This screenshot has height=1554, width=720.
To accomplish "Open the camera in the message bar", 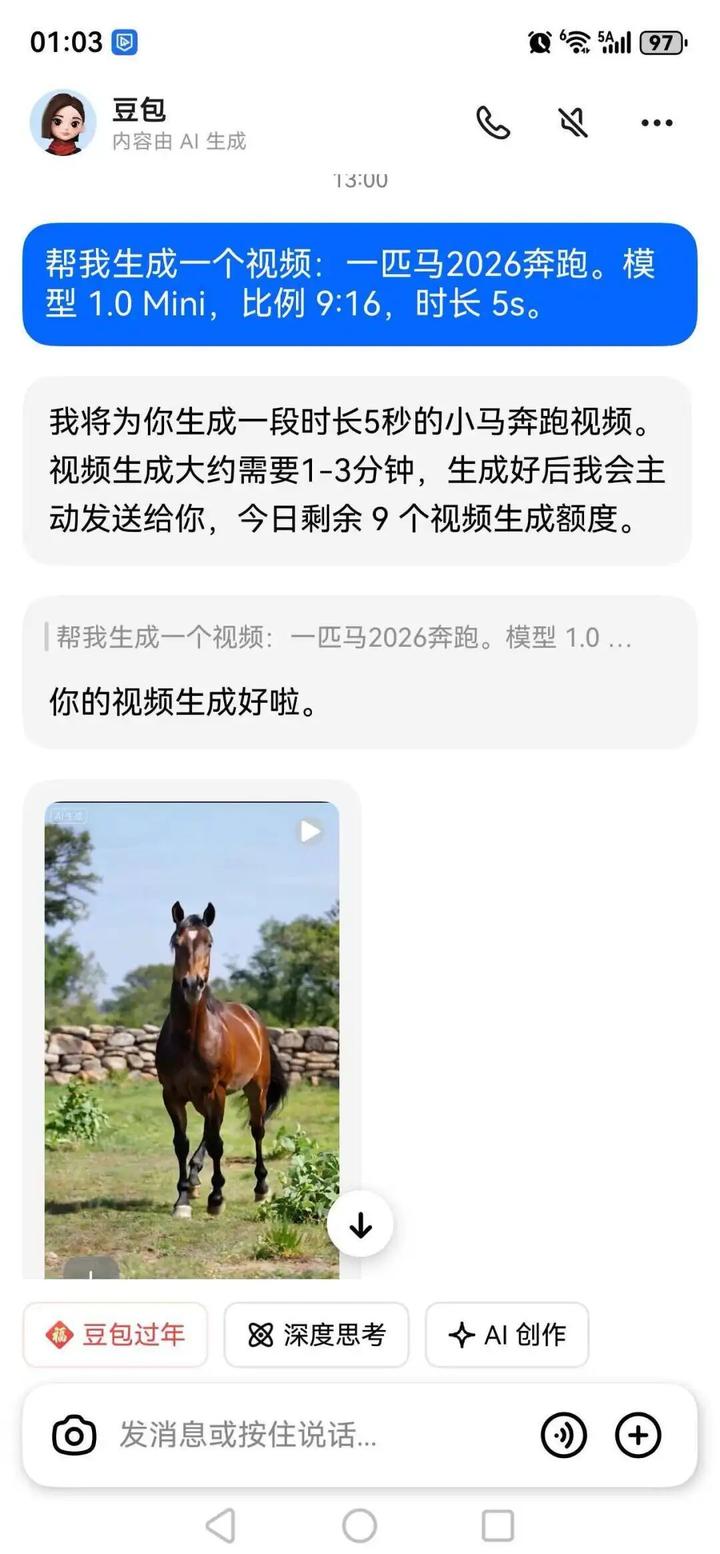I will [x=74, y=1436].
